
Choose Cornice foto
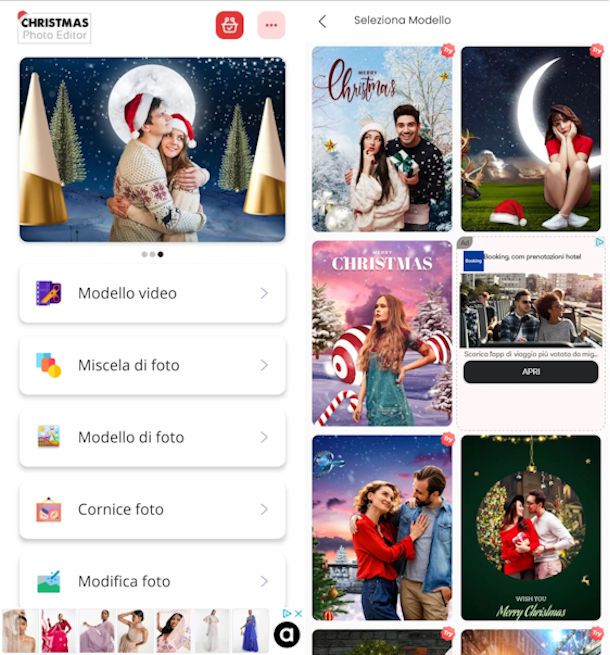pos(152,510)
